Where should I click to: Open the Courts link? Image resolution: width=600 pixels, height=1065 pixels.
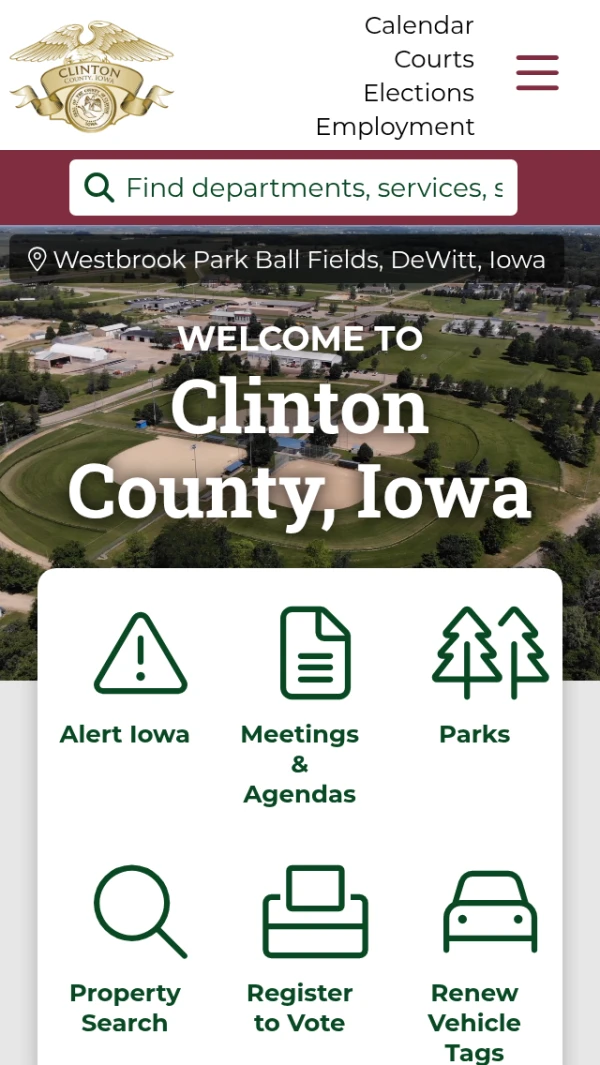point(434,59)
